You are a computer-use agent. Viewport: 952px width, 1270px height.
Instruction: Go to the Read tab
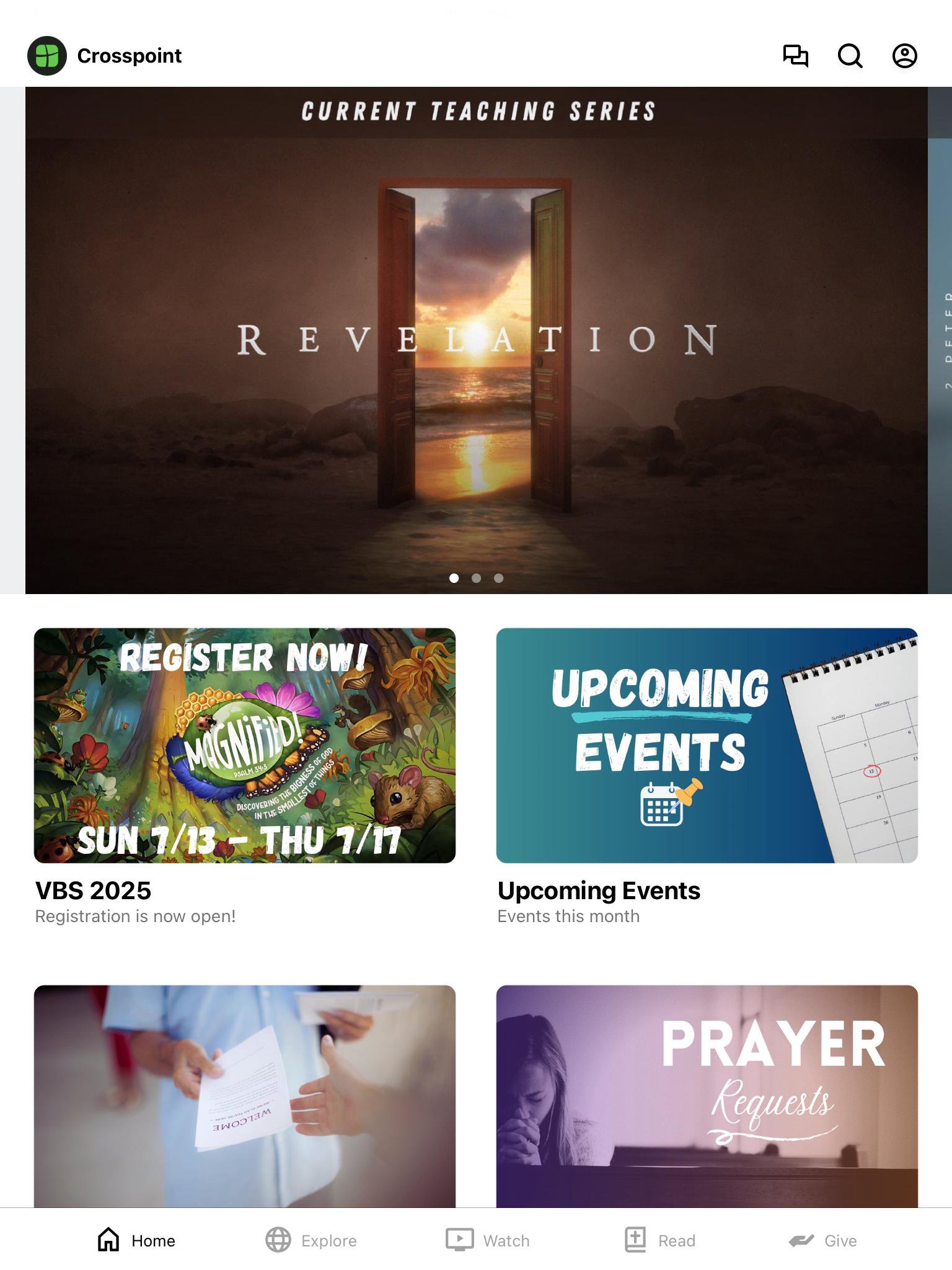coord(659,1240)
